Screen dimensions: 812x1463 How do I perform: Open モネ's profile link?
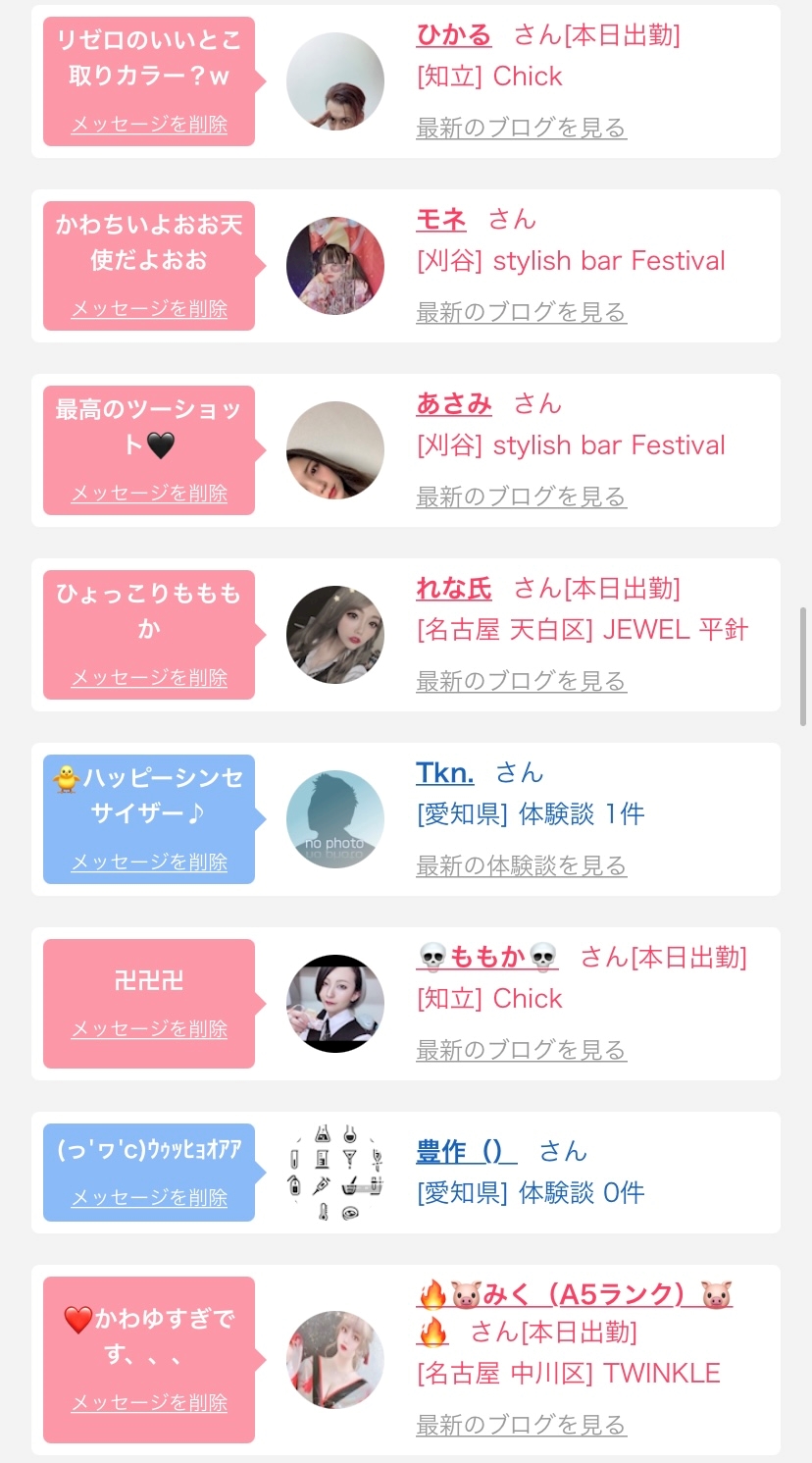(x=440, y=220)
